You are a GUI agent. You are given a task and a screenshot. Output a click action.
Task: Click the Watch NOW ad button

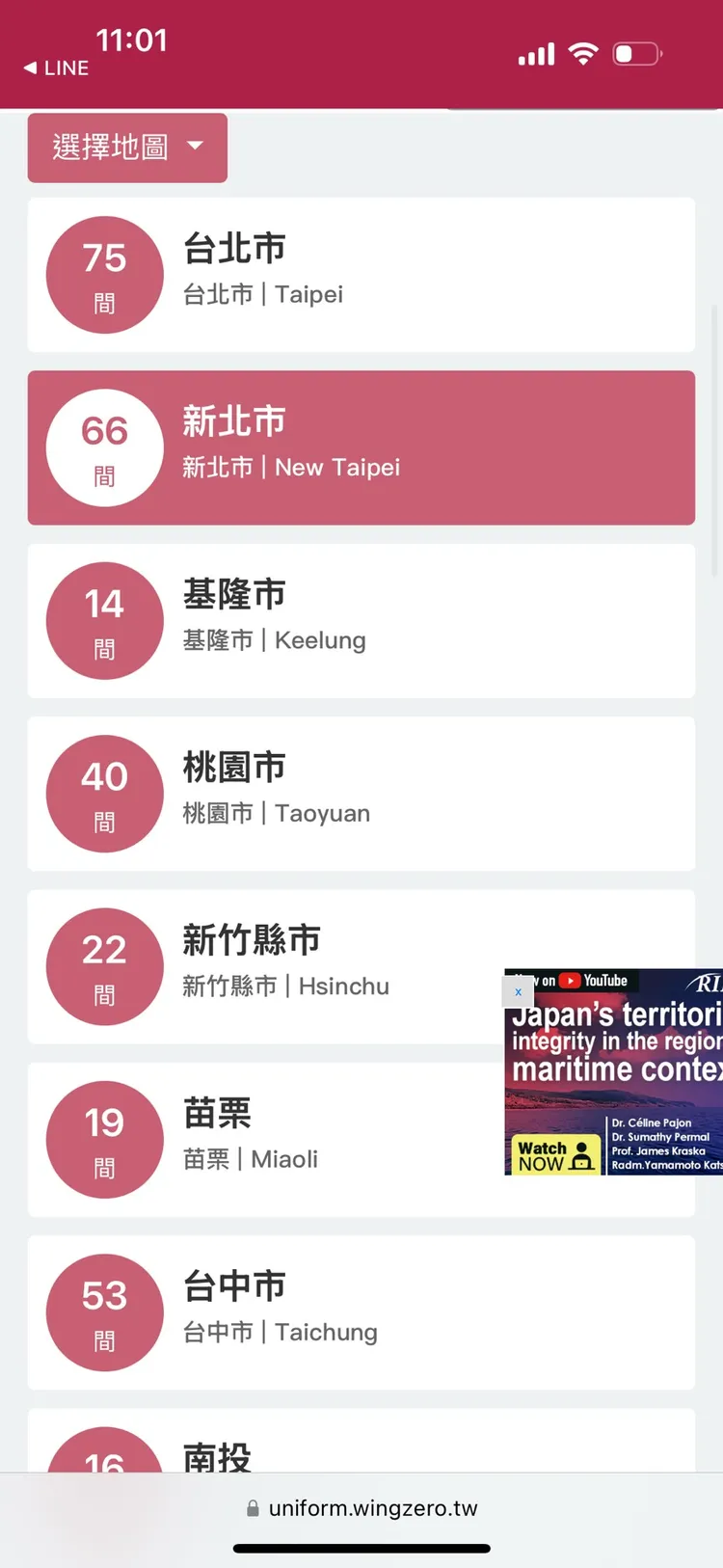click(x=554, y=1154)
